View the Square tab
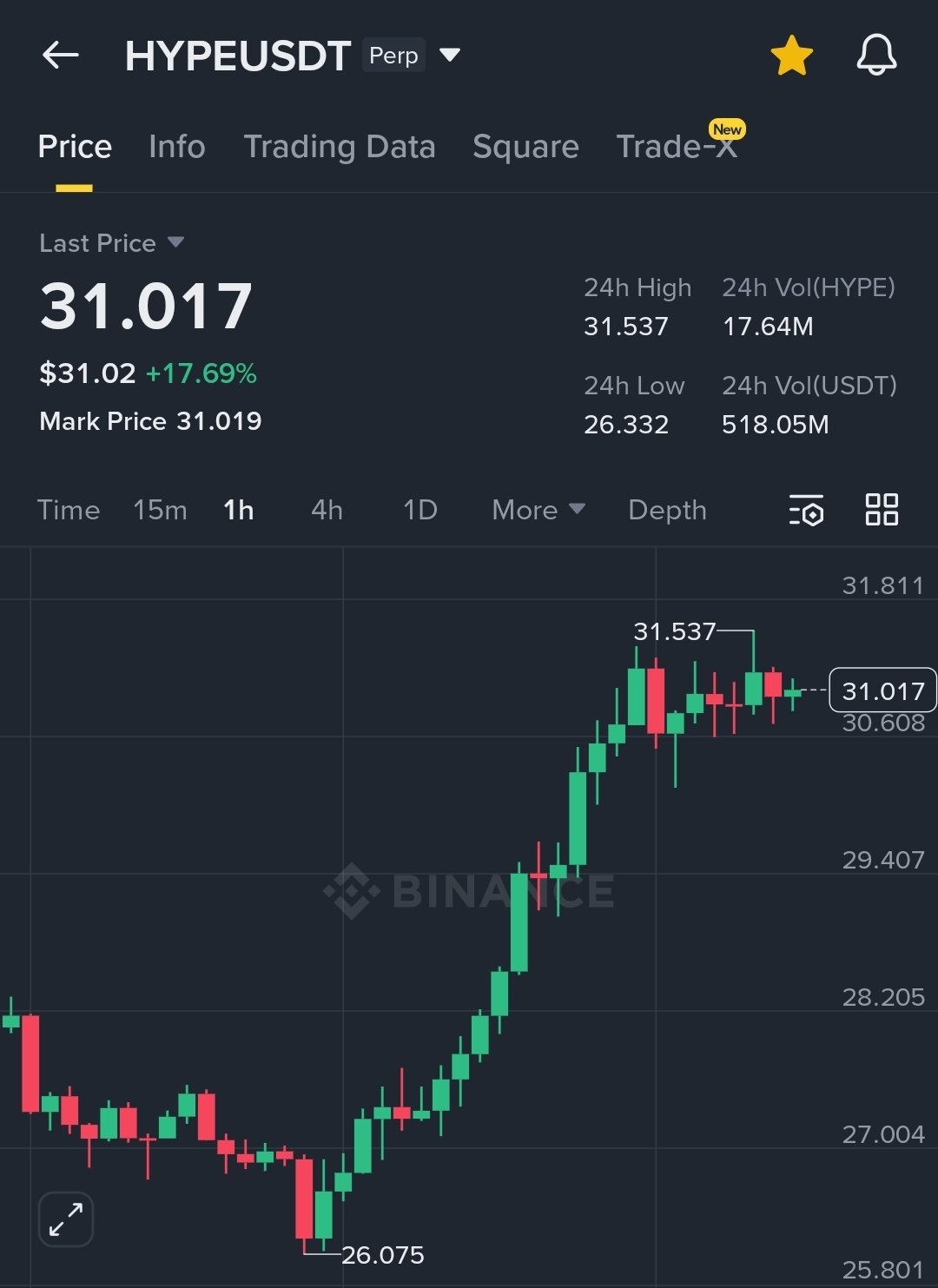 click(x=525, y=147)
